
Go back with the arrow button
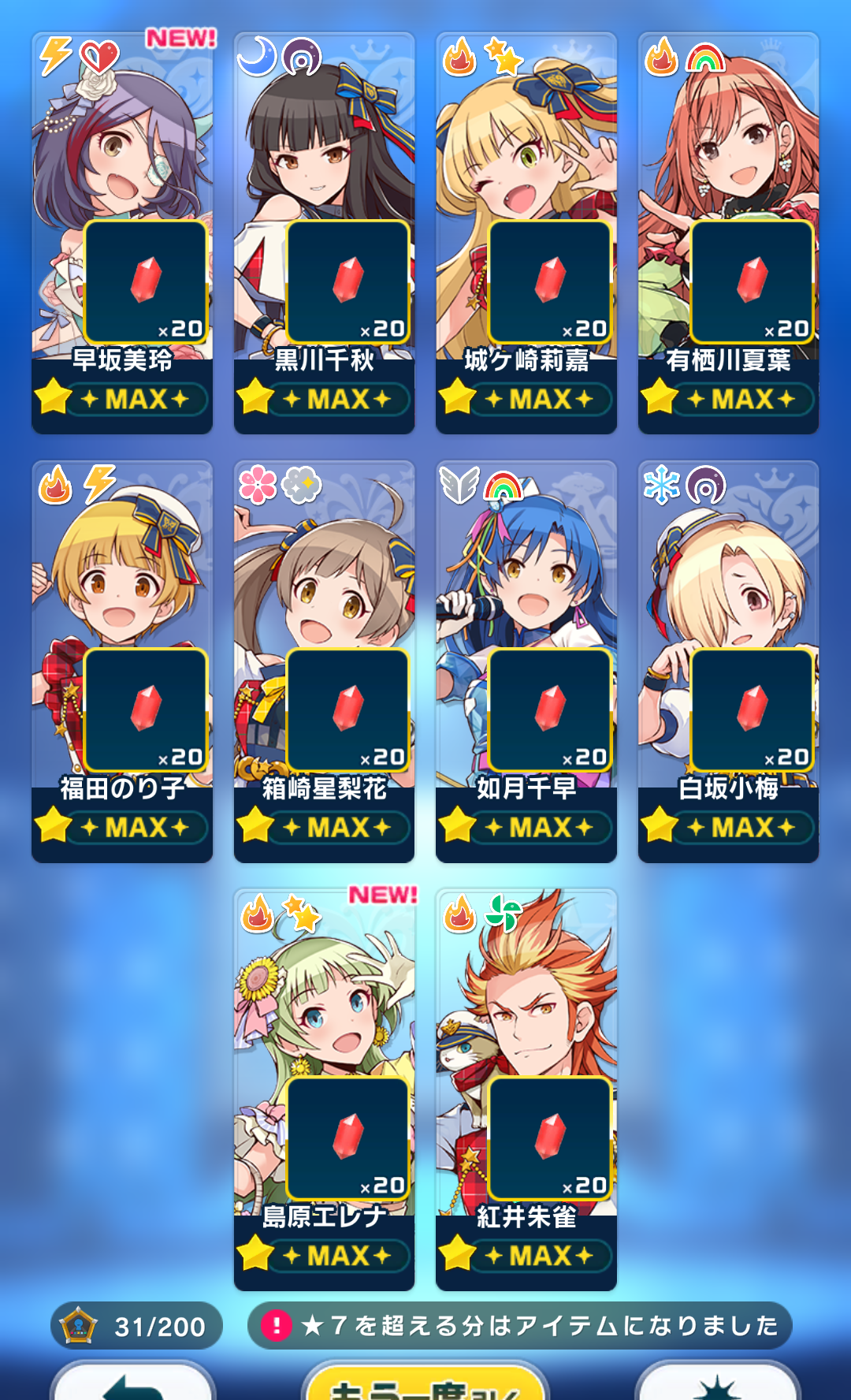[x=132, y=1381]
